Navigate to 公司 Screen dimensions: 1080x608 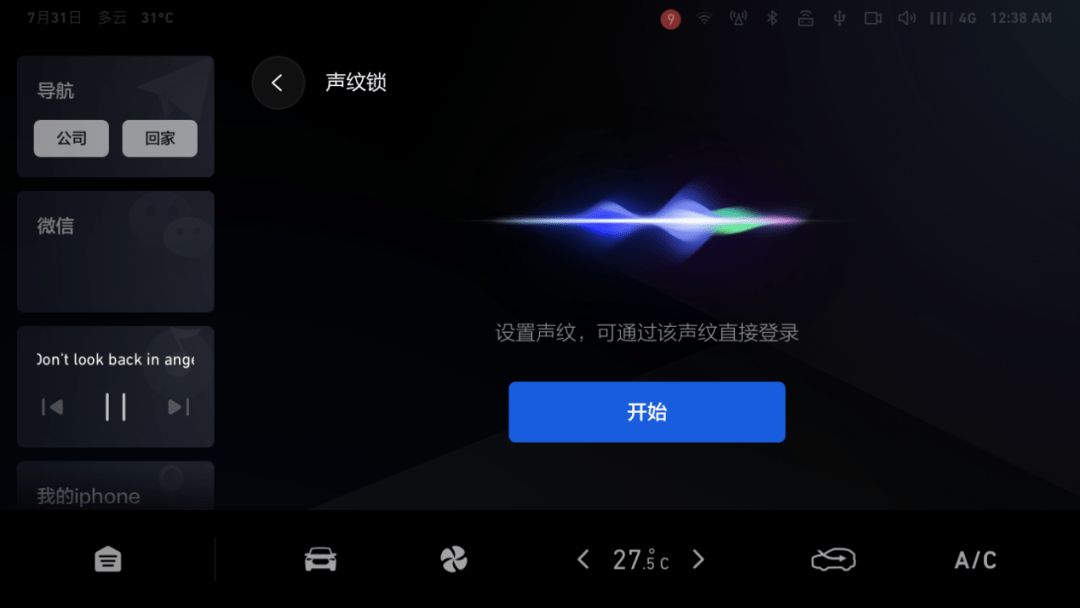[71, 139]
